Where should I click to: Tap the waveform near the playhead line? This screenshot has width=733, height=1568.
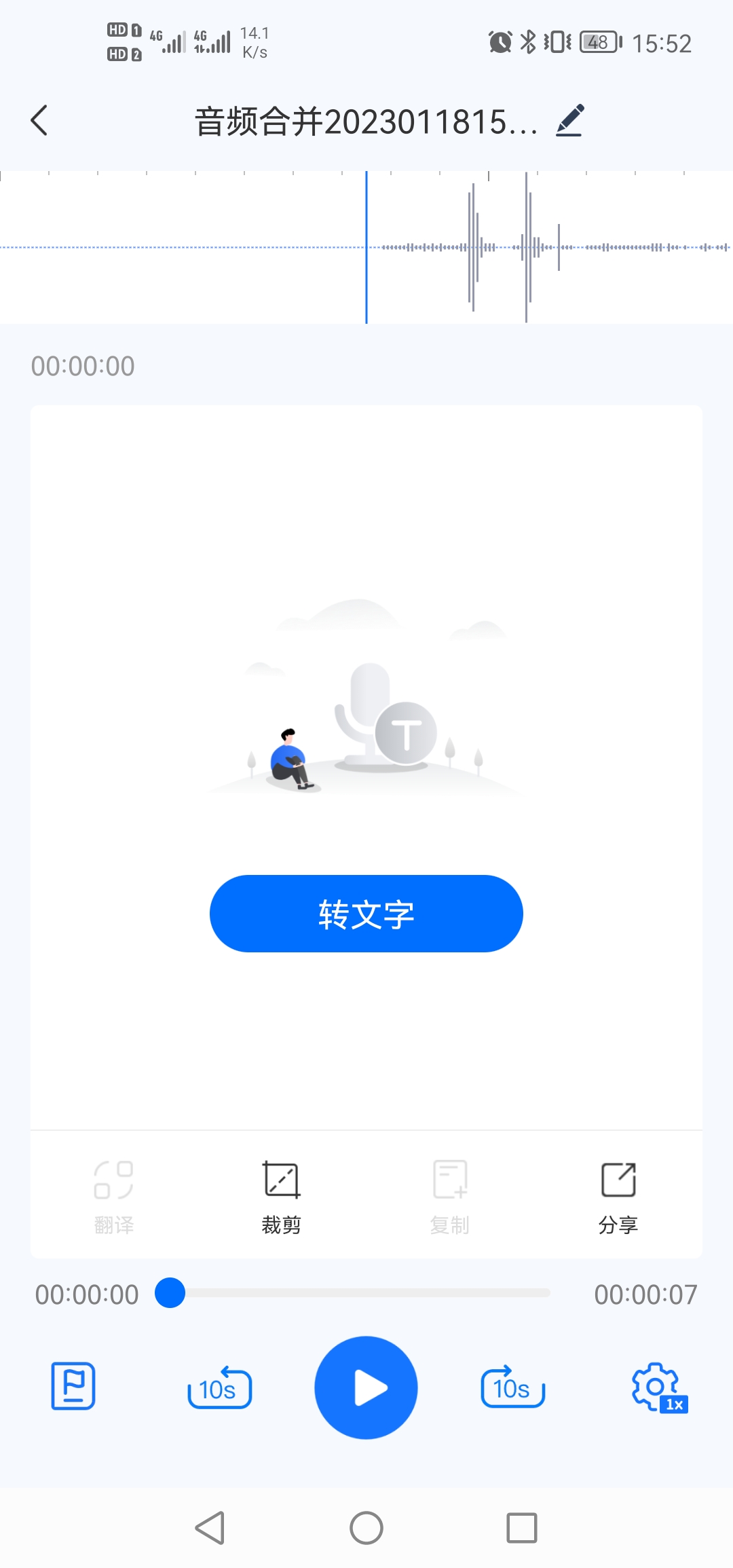tap(366, 248)
